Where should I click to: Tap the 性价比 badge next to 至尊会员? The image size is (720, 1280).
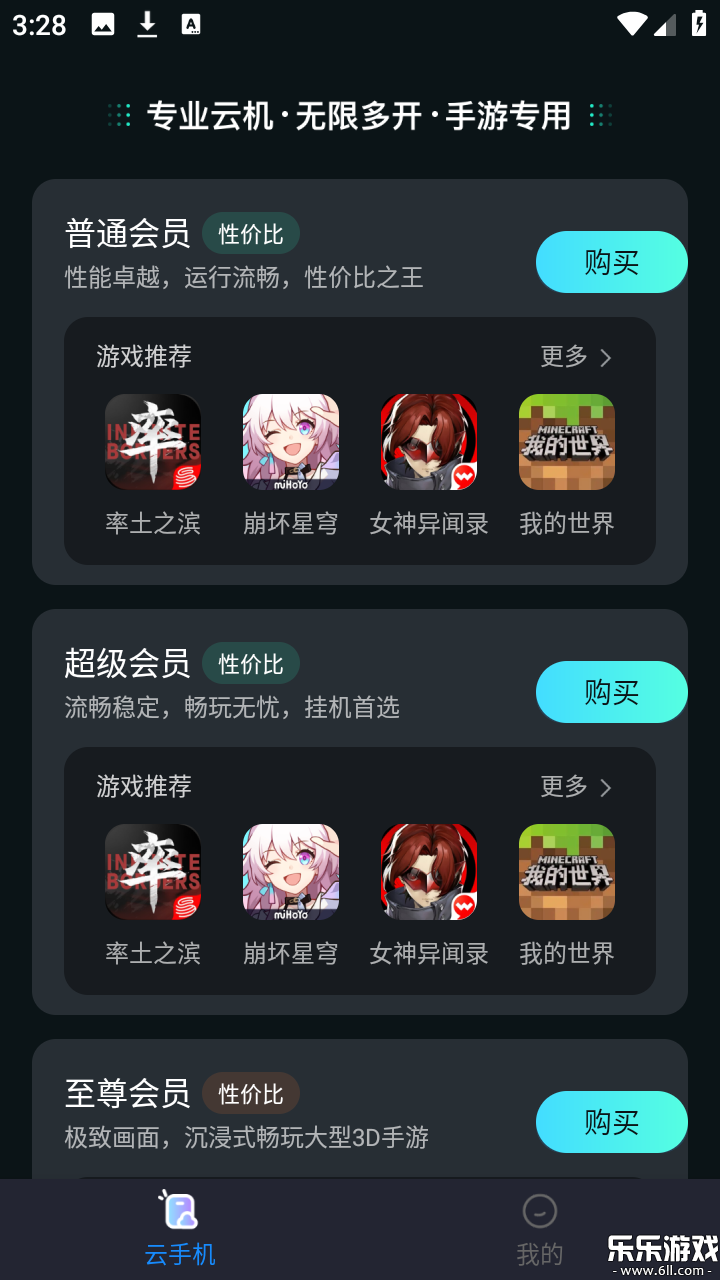(251, 1093)
